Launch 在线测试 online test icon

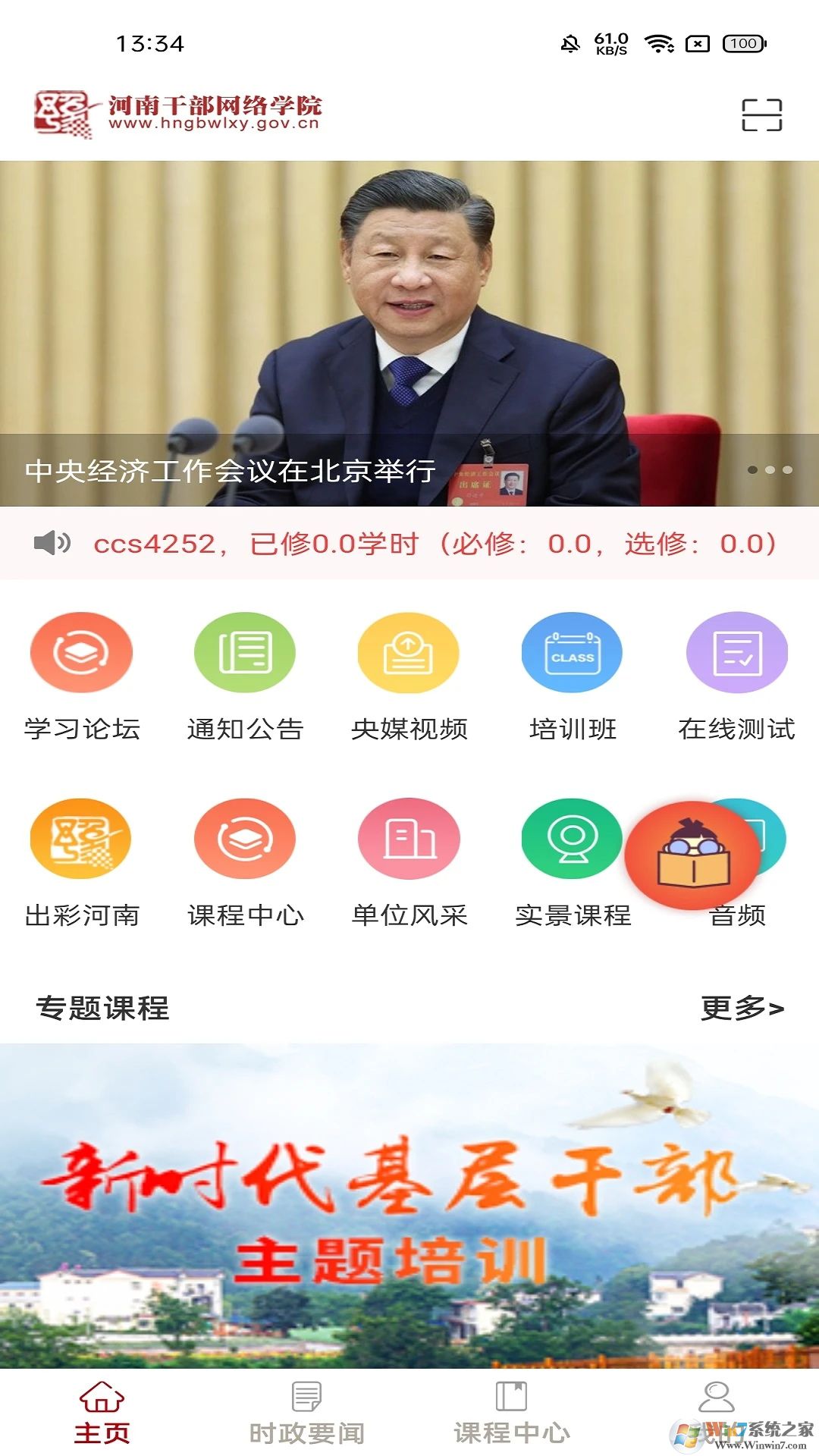point(736,652)
